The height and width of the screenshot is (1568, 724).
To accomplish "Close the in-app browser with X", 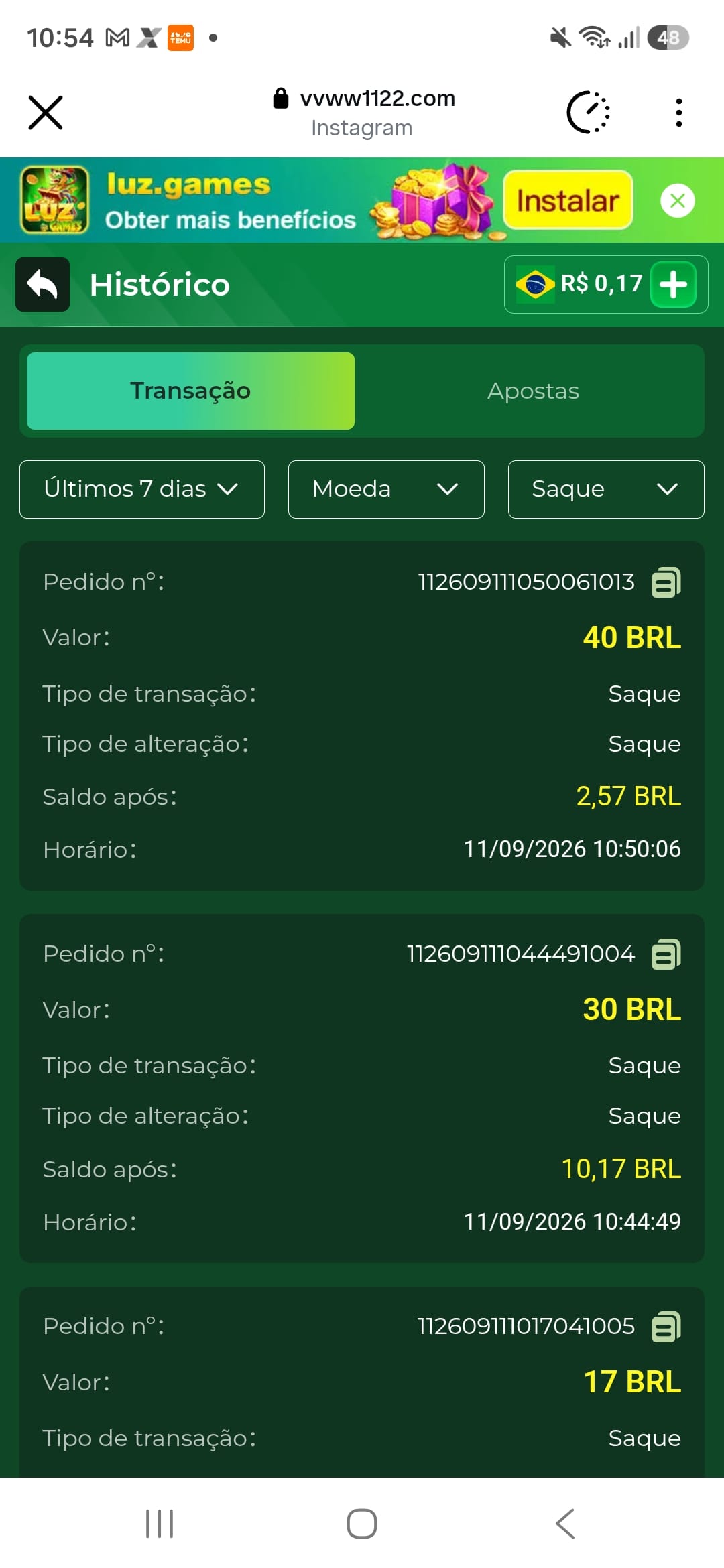I will click(46, 112).
